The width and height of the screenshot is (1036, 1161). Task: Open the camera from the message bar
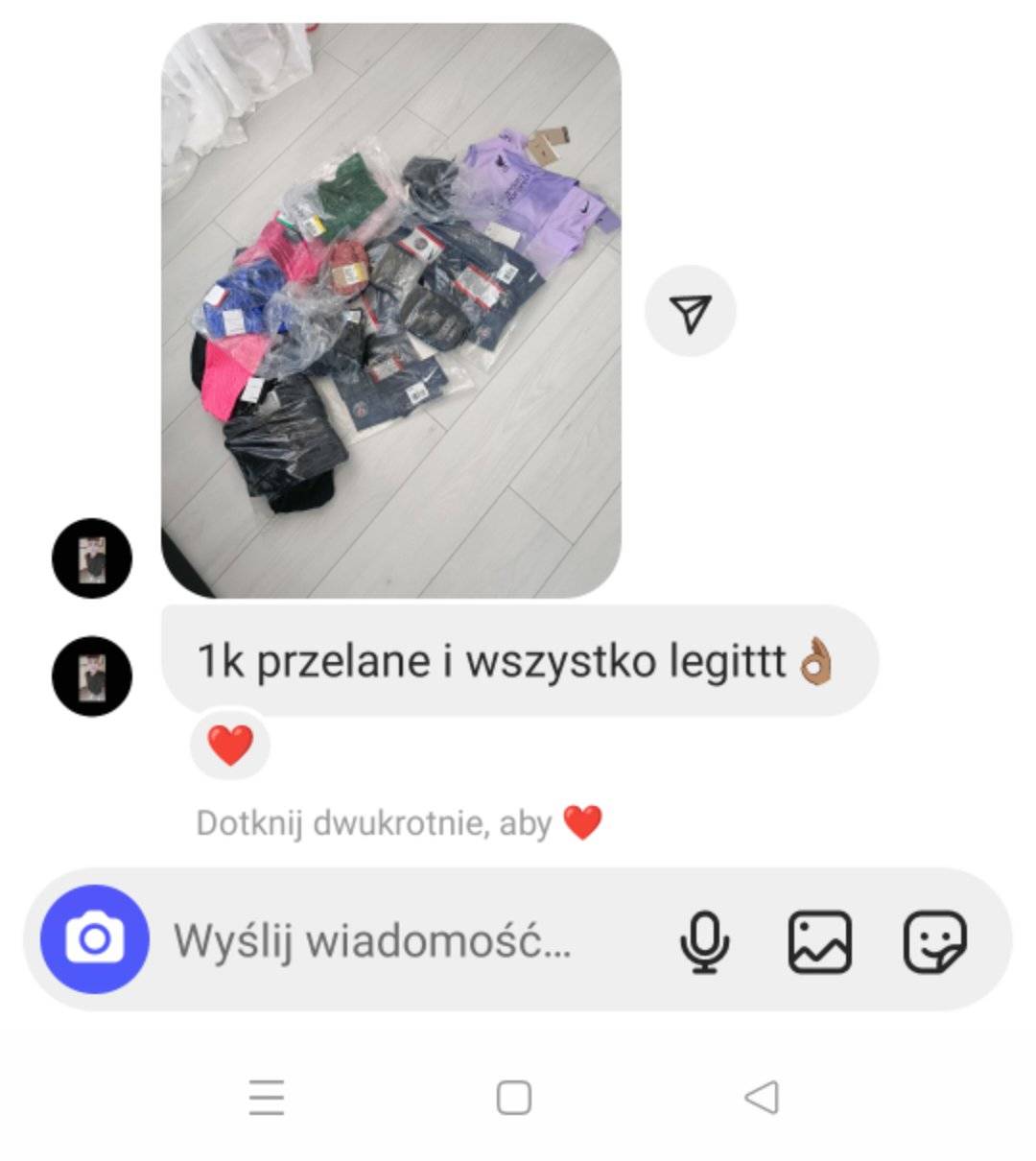tap(94, 938)
